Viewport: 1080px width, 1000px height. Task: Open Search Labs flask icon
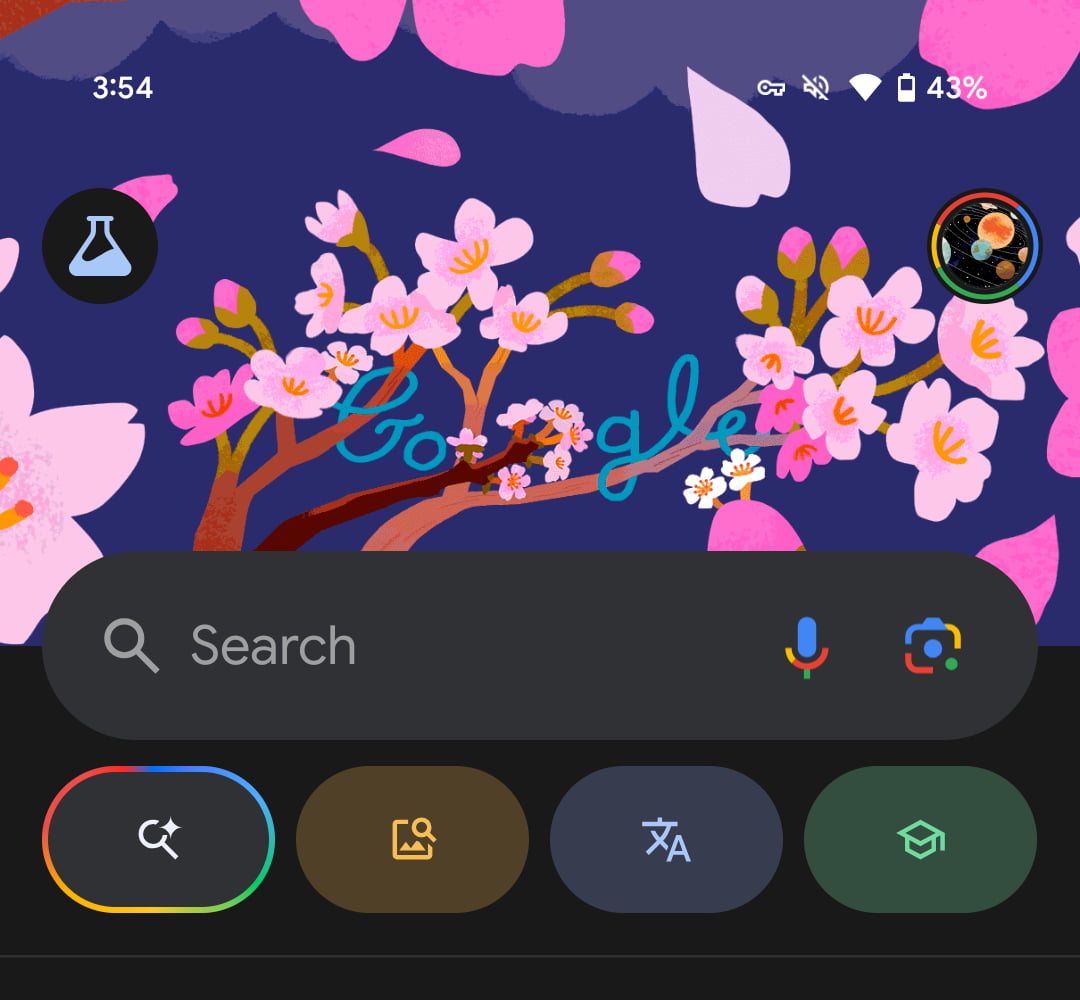pyautogui.click(x=100, y=245)
